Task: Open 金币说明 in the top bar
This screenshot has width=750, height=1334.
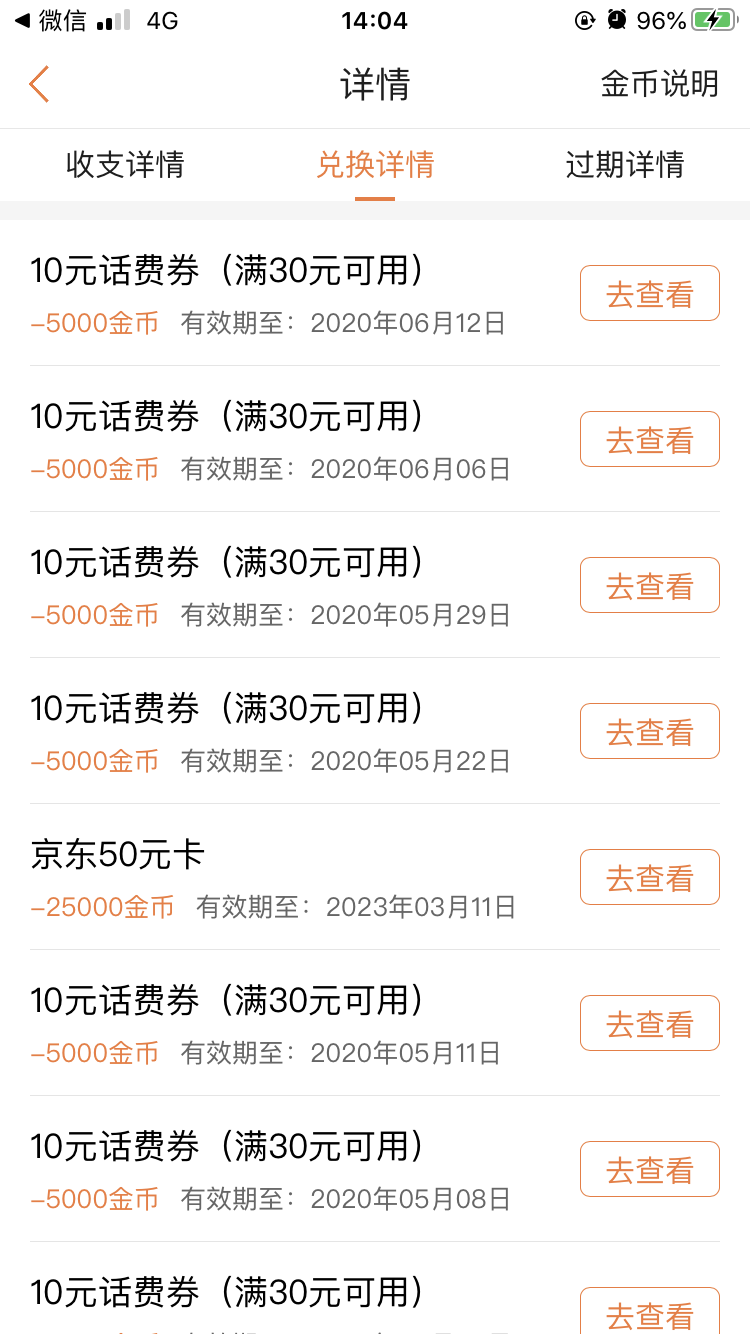Action: (x=659, y=85)
